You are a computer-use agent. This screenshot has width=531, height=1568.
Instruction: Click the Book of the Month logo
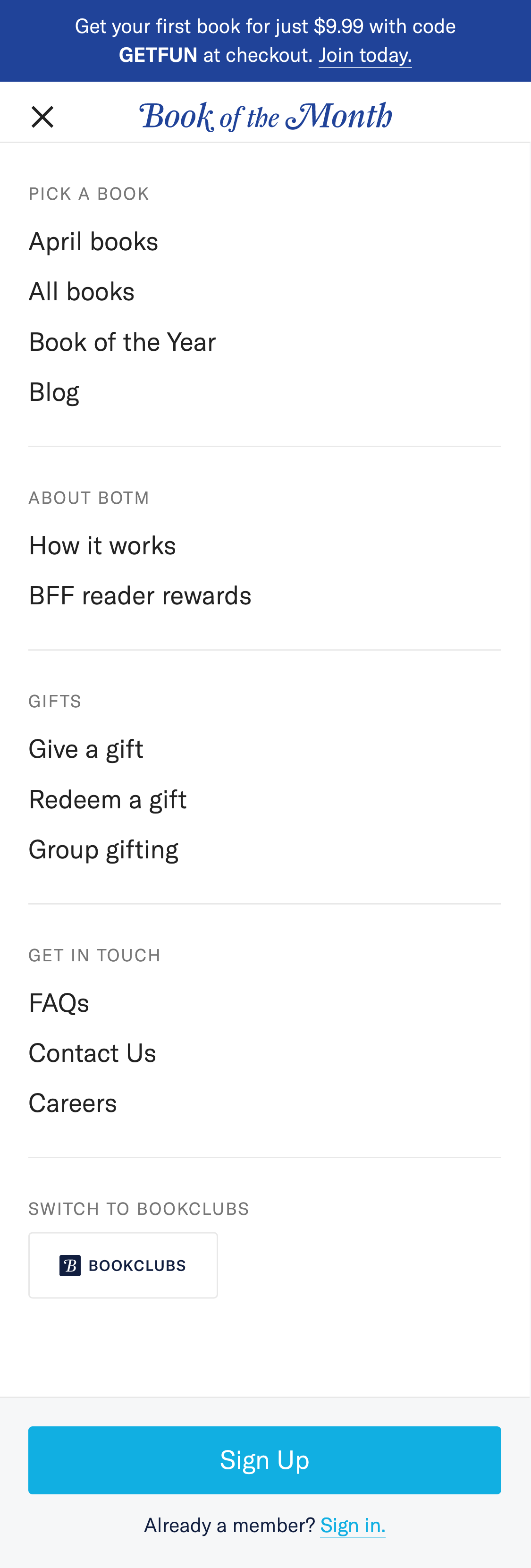pyautogui.click(x=265, y=116)
